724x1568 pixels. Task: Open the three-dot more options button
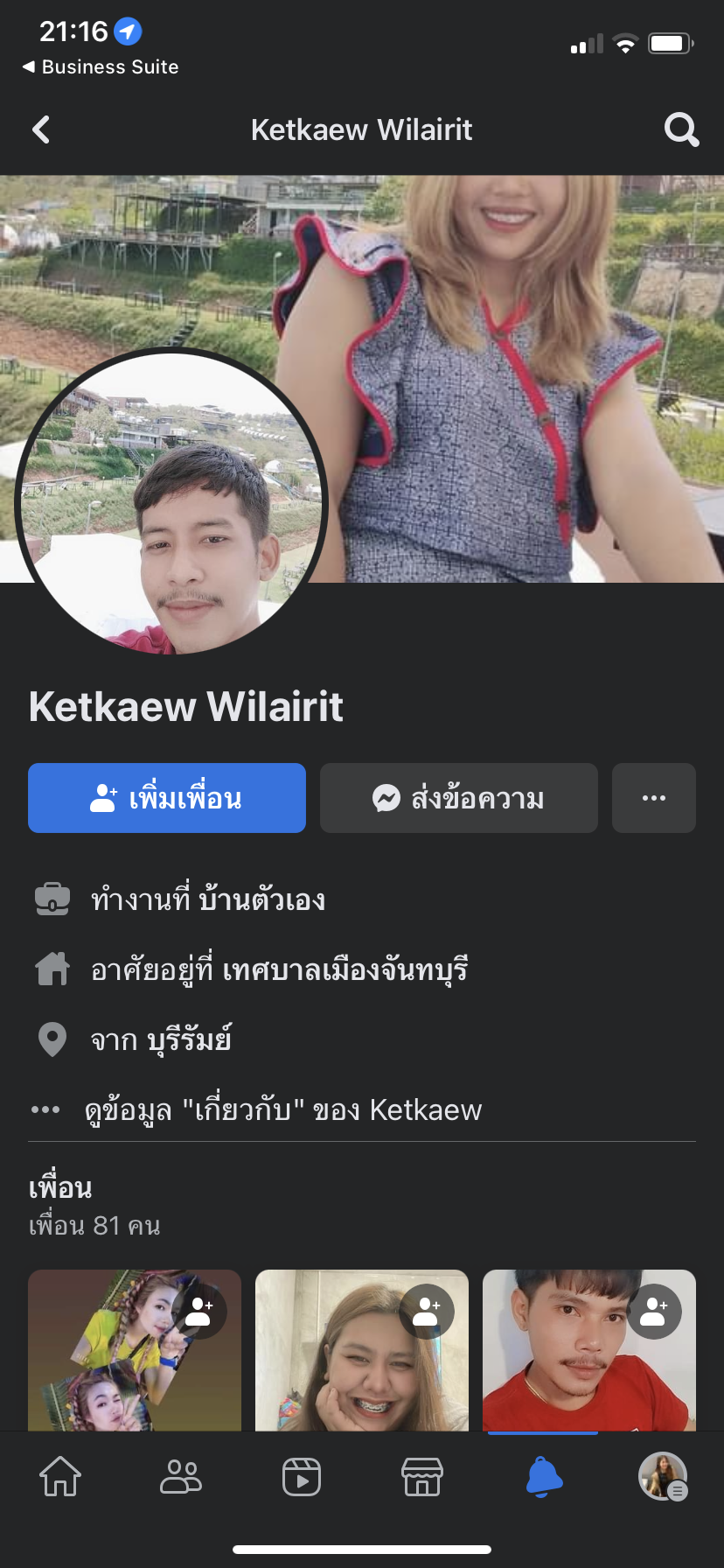pyautogui.click(x=654, y=798)
